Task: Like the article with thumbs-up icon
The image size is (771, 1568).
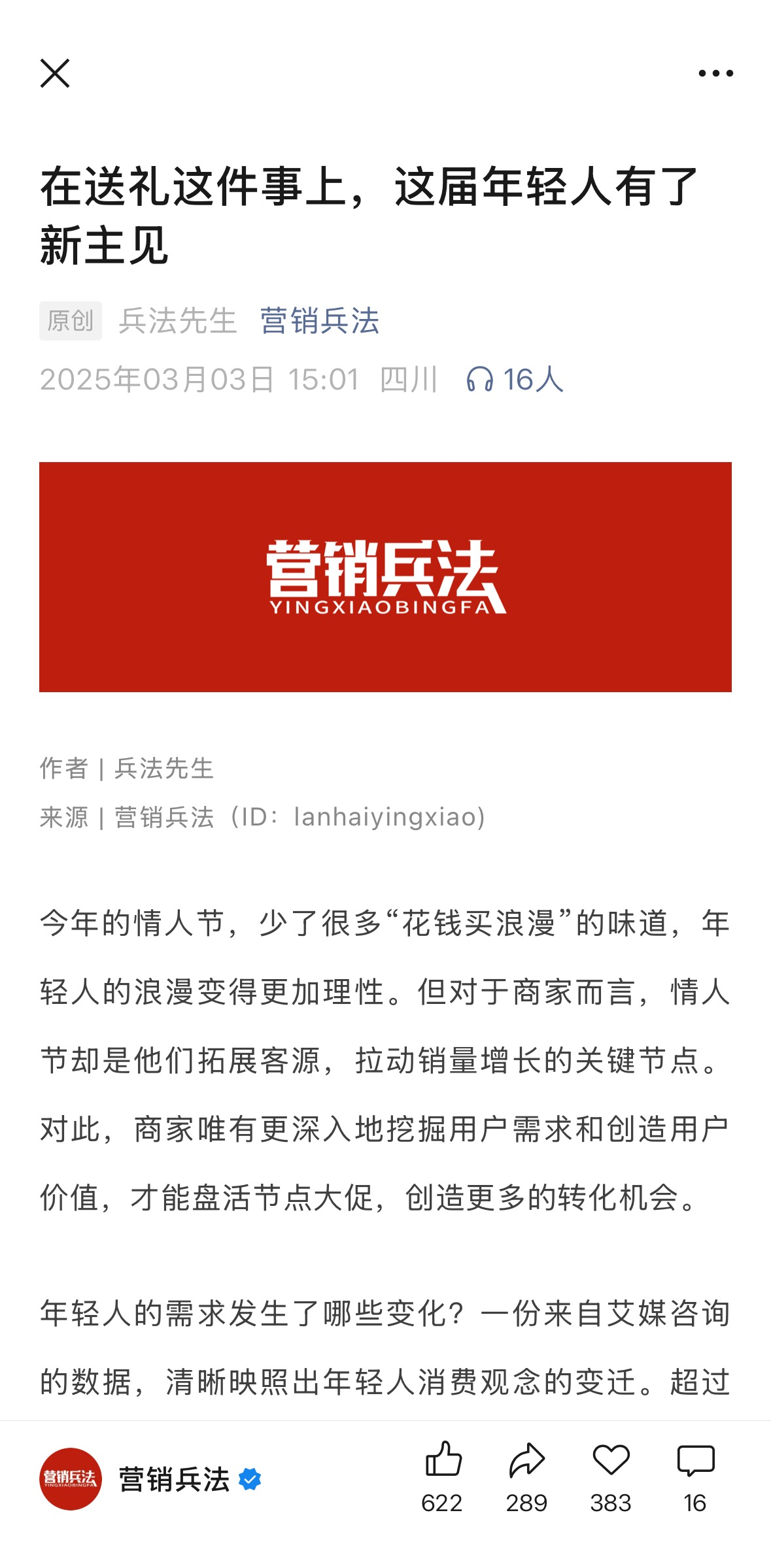Action: pyautogui.click(x=443, y=1477)
